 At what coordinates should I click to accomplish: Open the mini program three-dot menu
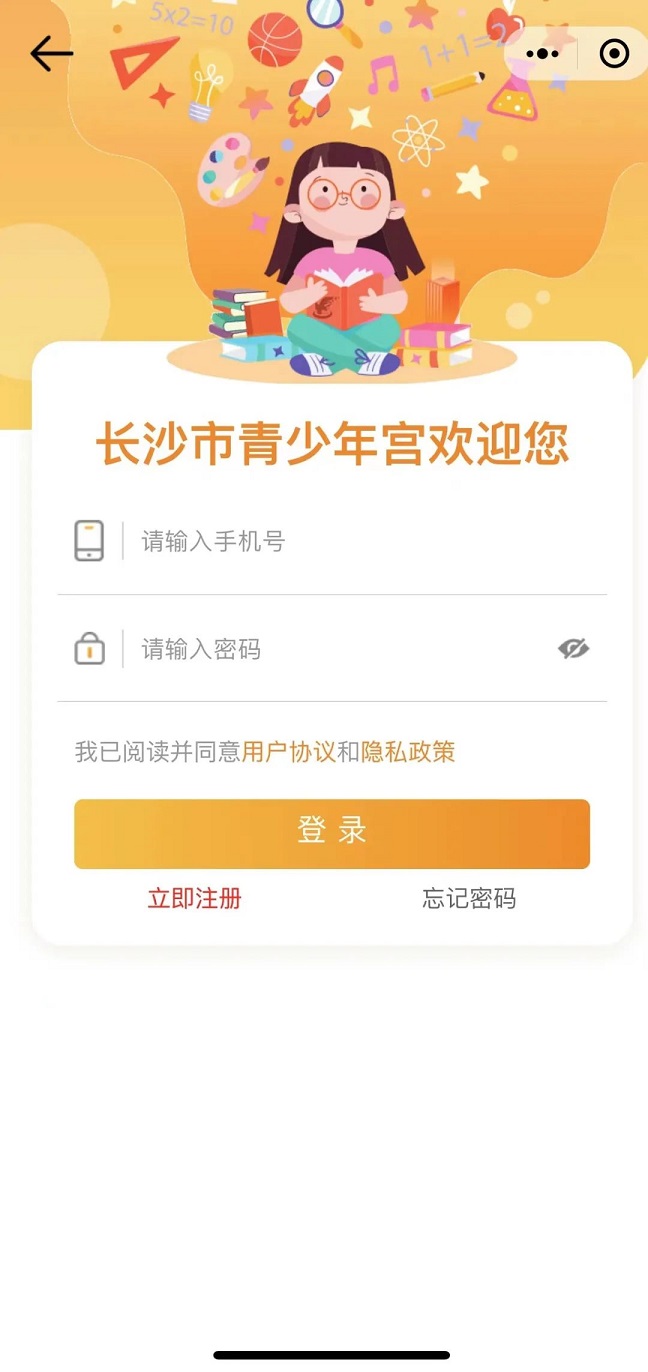point(542,54)
